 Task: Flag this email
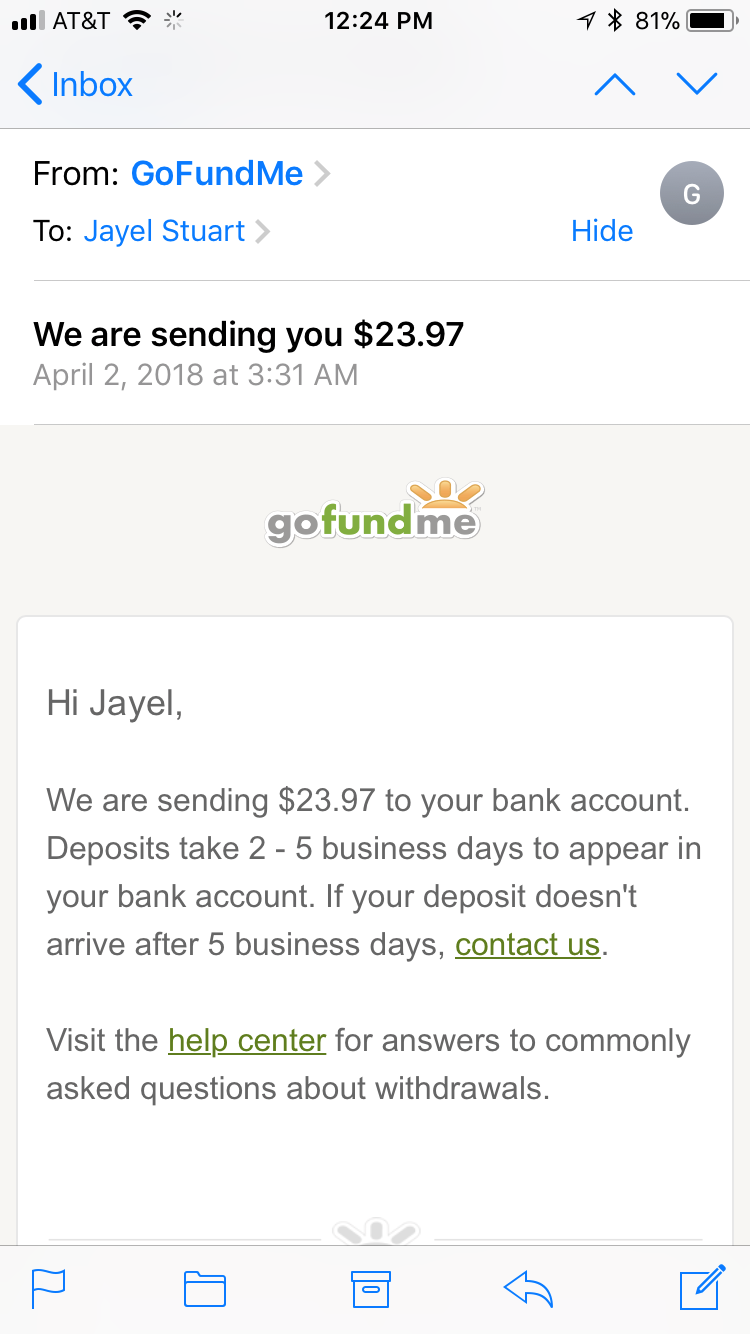coord(48,1288)
